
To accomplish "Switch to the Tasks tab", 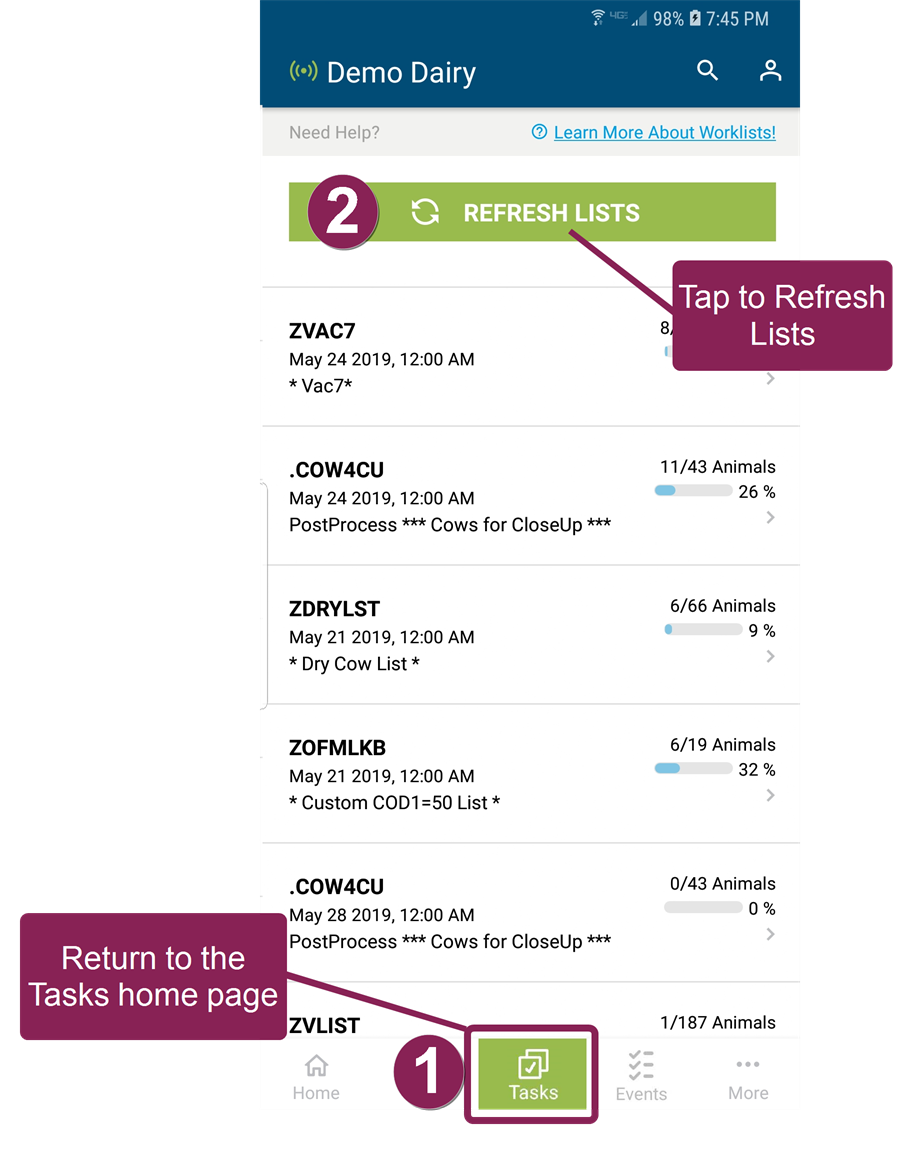I will coord(532,1076).
